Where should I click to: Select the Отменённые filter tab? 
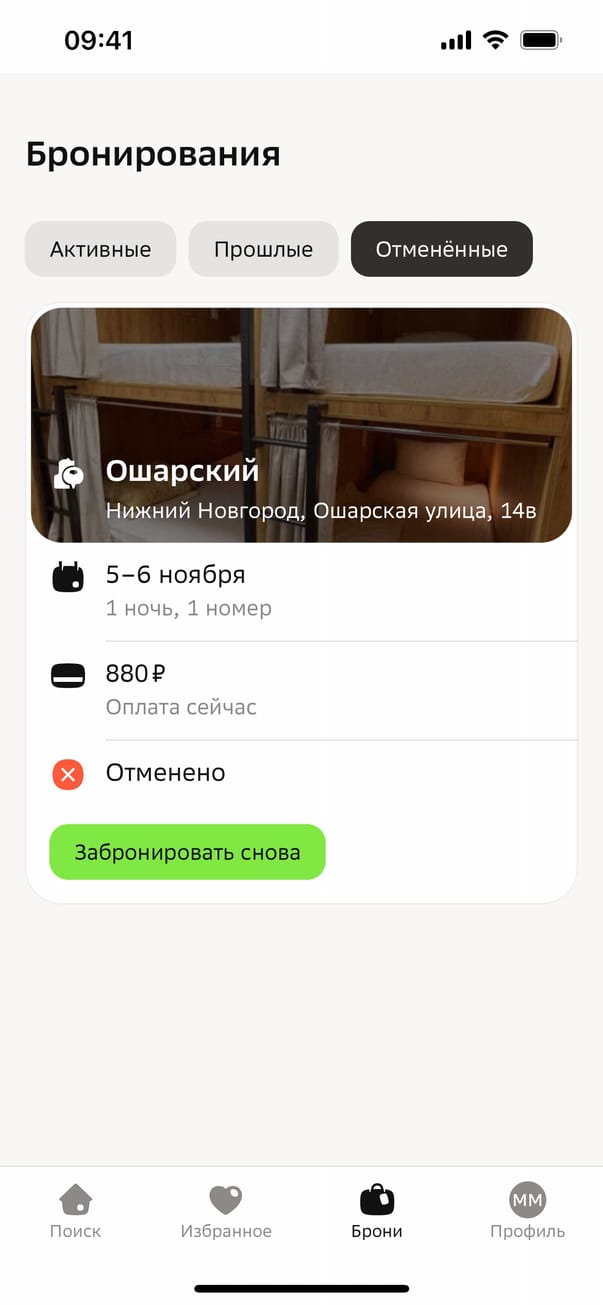[441, 249]
